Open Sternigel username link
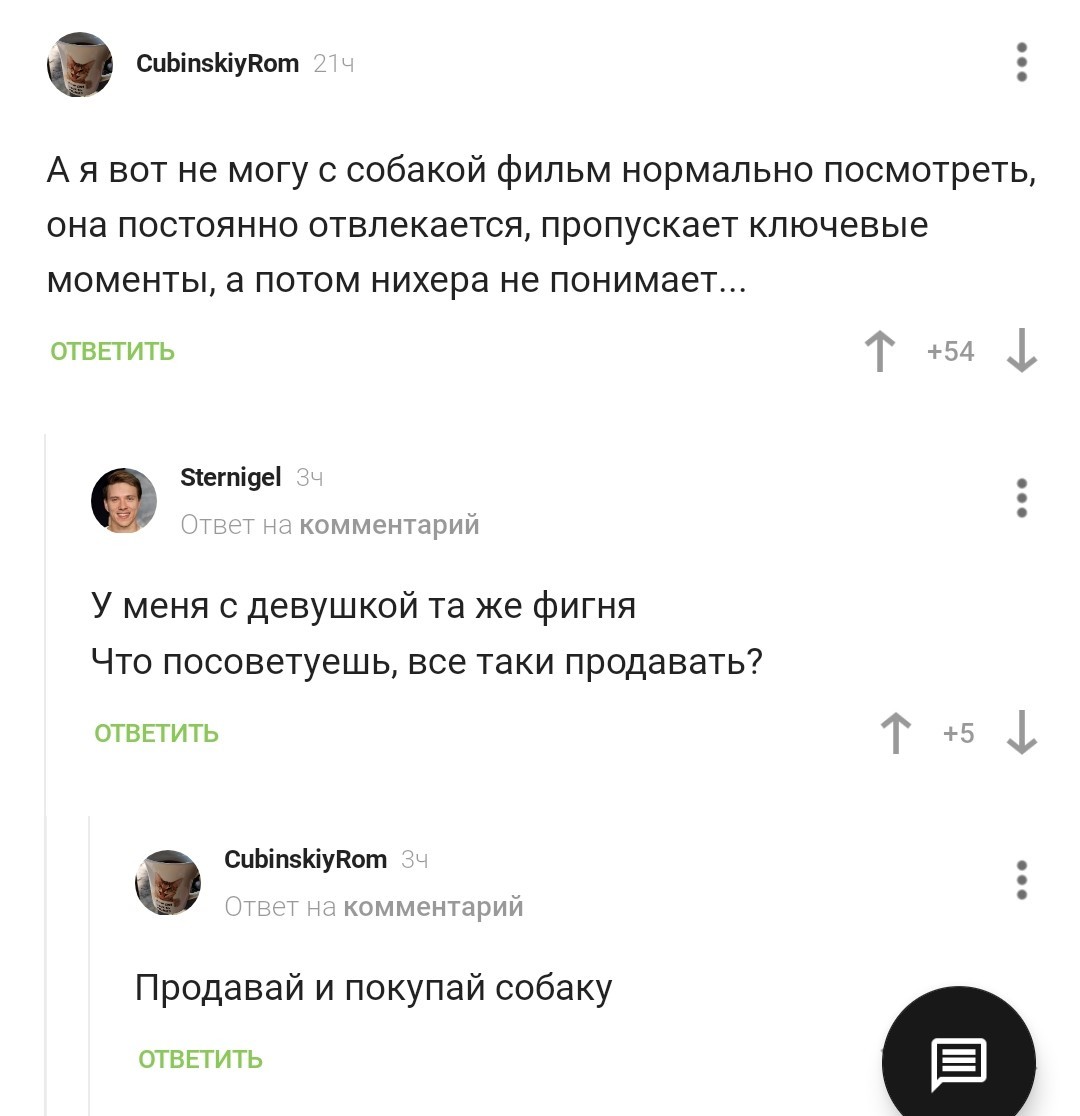This screenshot has height=1116, width=1080. (x=230, y=478)
